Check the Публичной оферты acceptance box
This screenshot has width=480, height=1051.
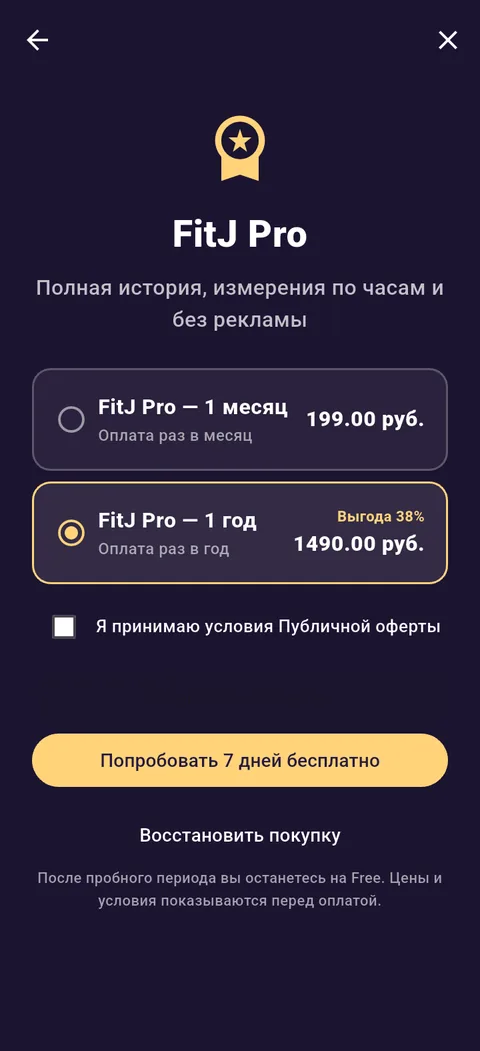tap(64, 627)
